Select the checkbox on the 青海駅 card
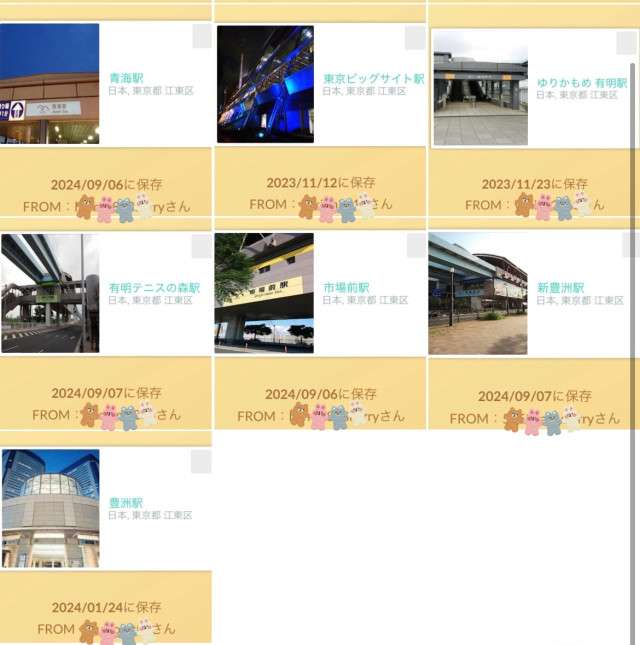The image size is (640, 645). pyautogui.click(x=202, y=37)
